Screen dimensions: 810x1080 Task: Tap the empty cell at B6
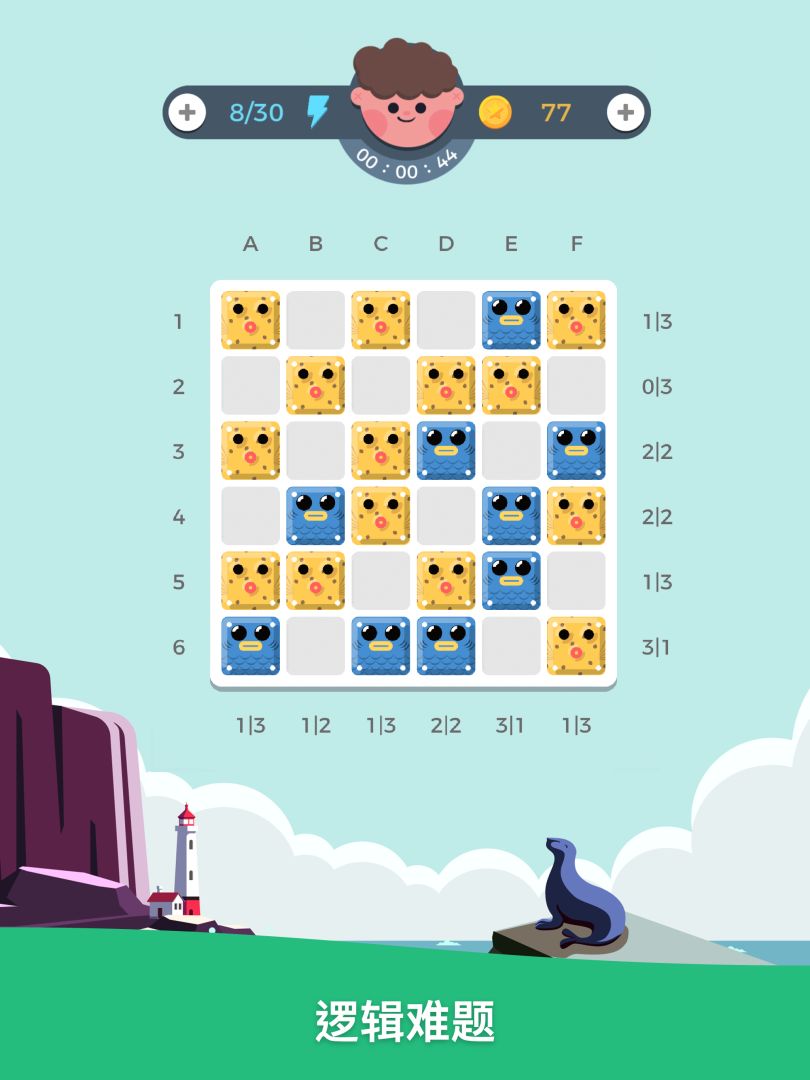coord(316,646)
